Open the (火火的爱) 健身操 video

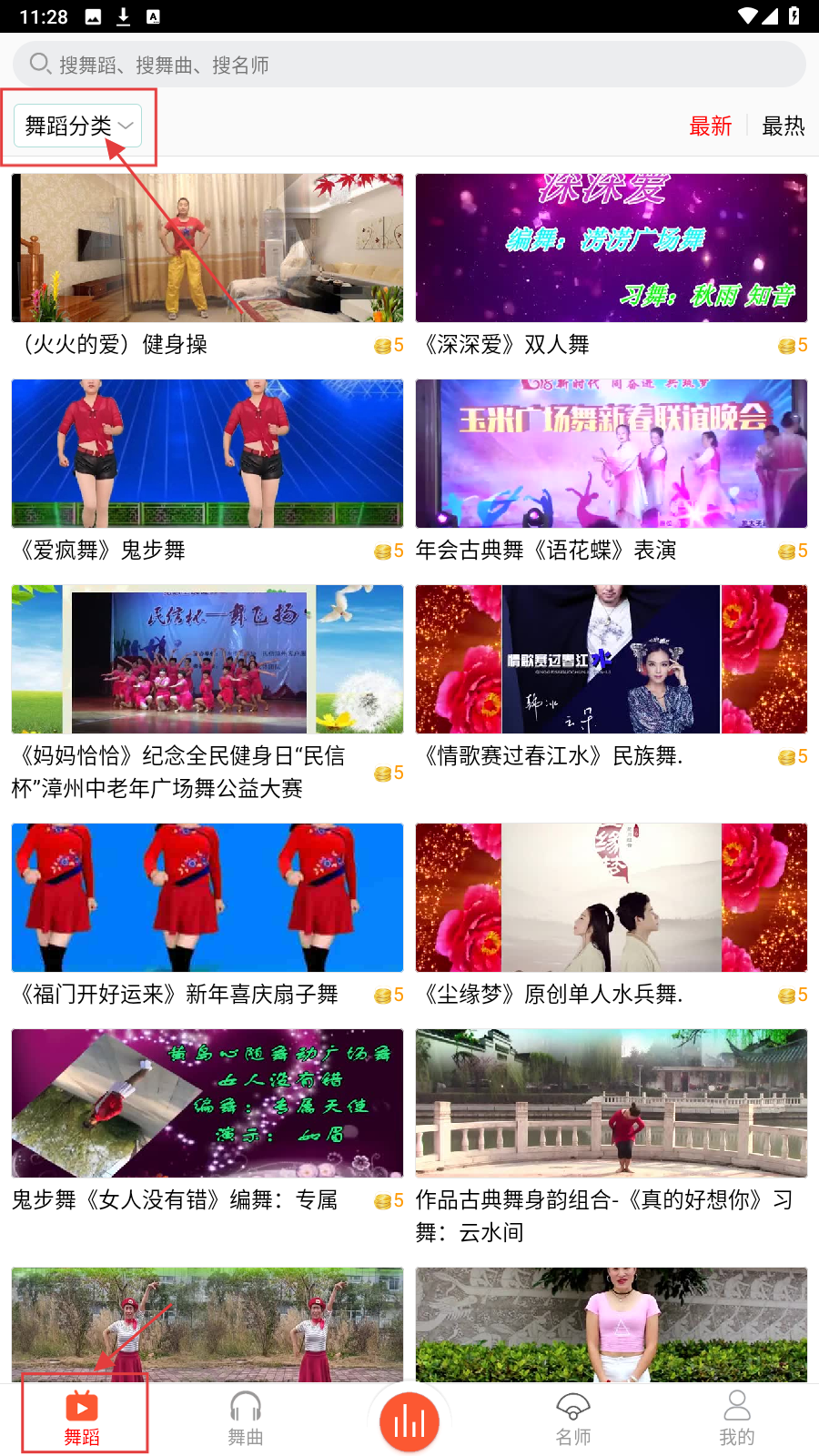point(207,248)
